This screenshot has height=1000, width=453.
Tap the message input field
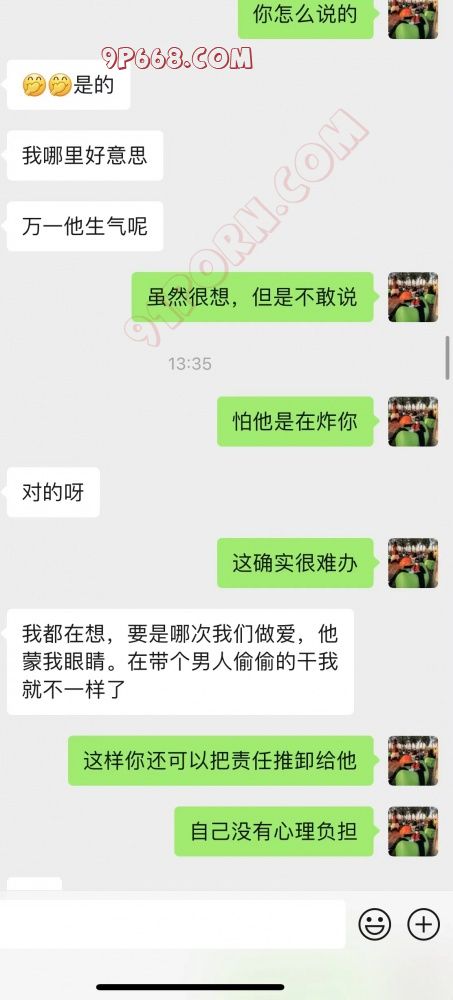172,923
